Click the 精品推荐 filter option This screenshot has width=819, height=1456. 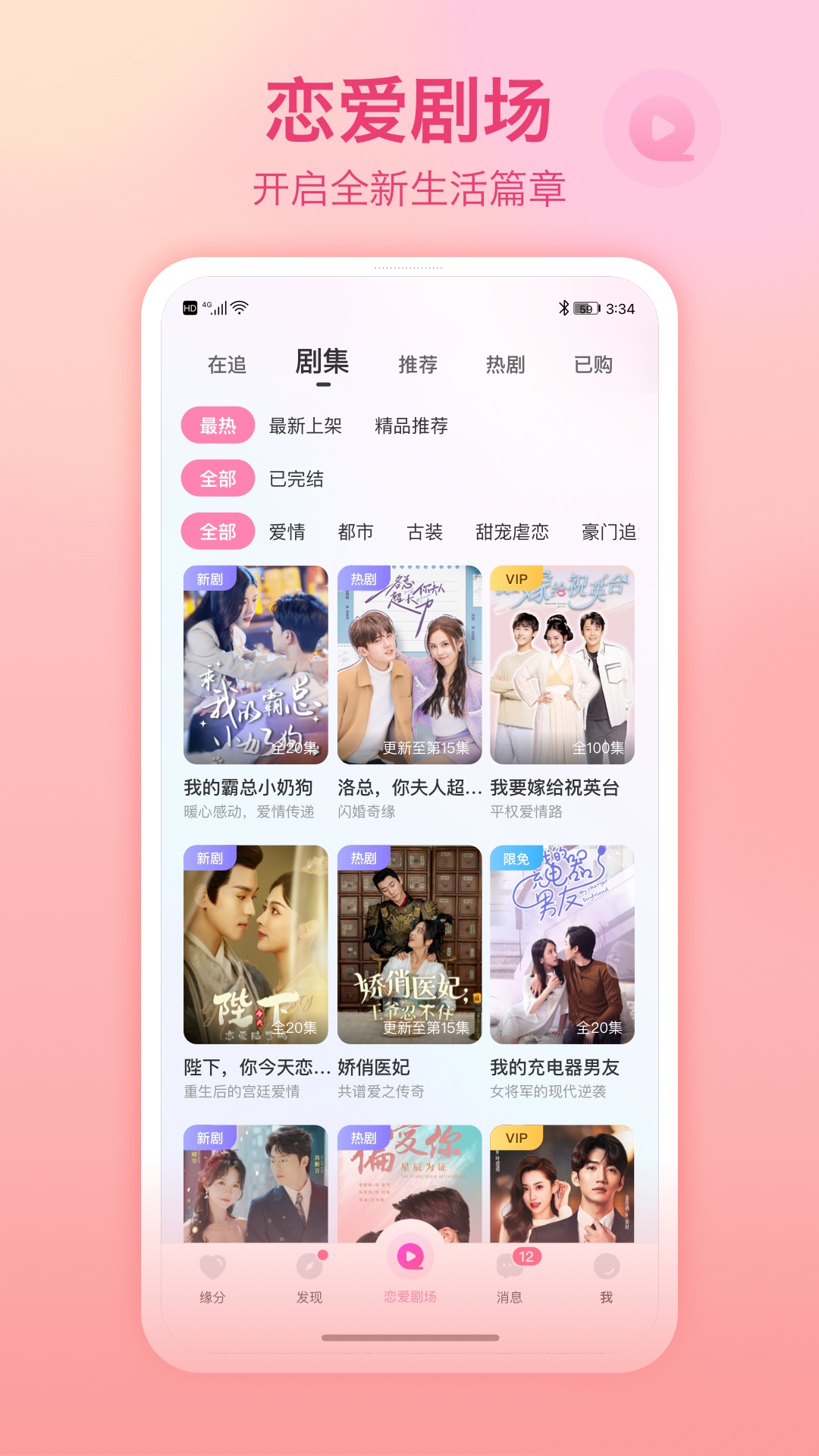(x=413, y=426)
